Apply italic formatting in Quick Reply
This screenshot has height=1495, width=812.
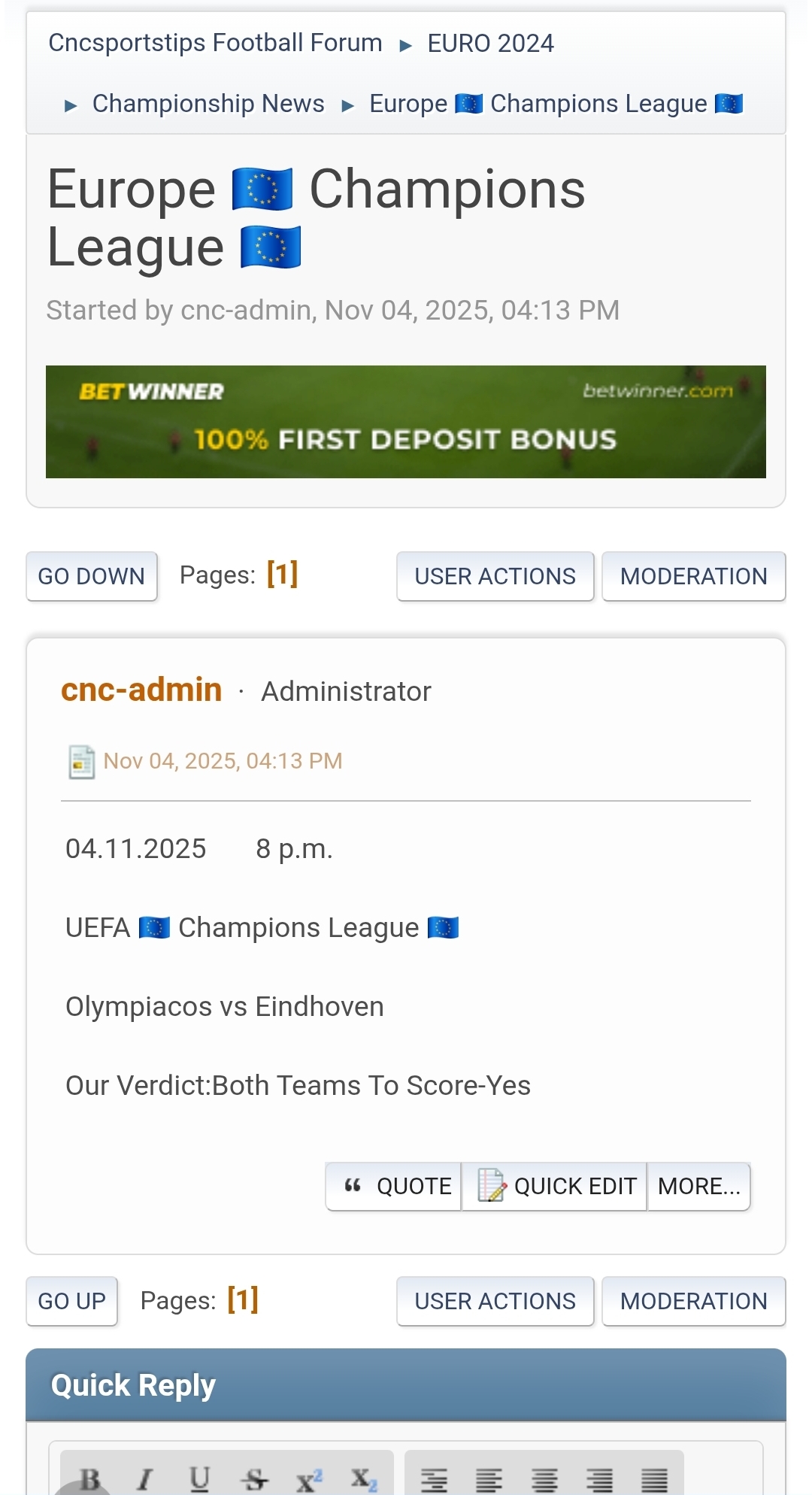tap(145, 1480)
